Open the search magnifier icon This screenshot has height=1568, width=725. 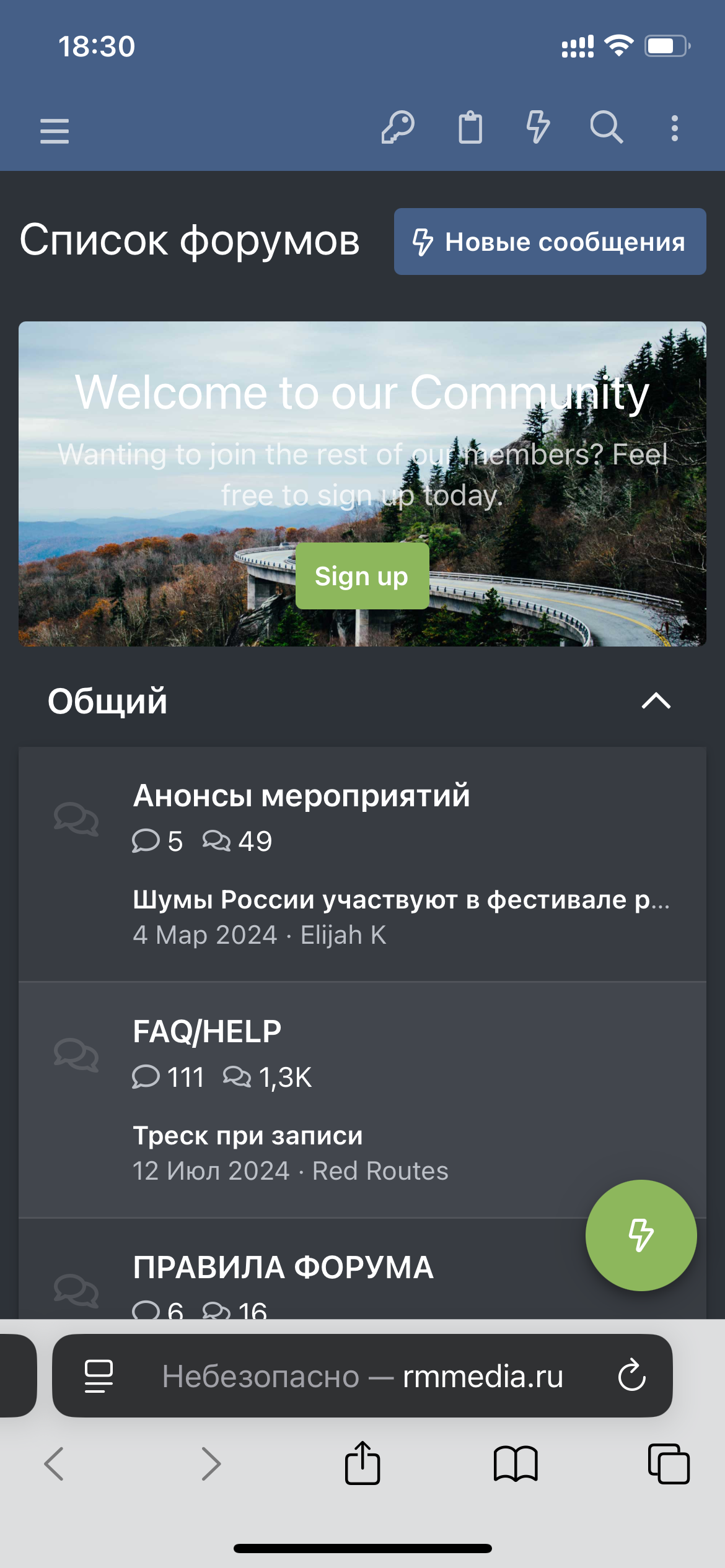pos(606,128)
